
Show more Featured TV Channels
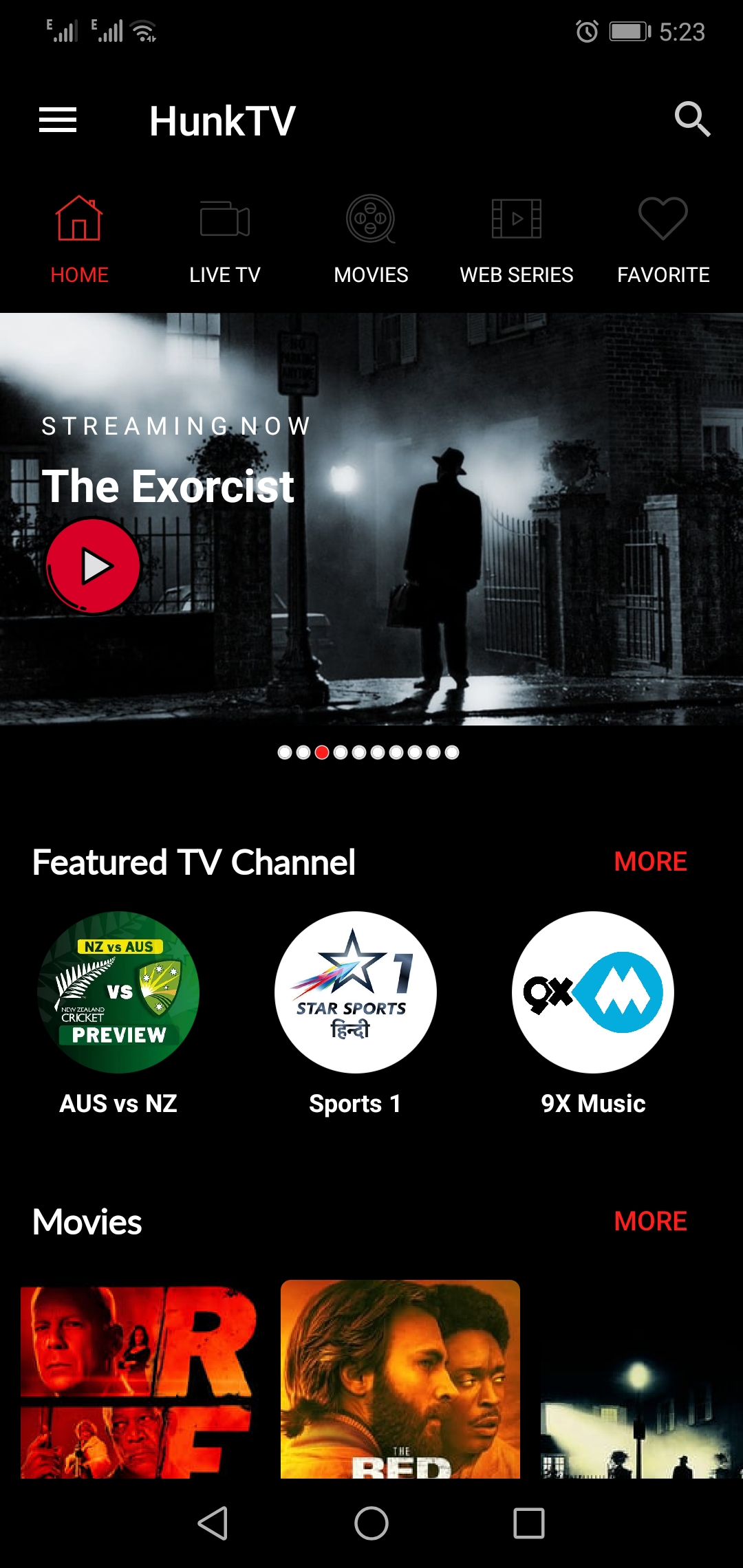650,862
